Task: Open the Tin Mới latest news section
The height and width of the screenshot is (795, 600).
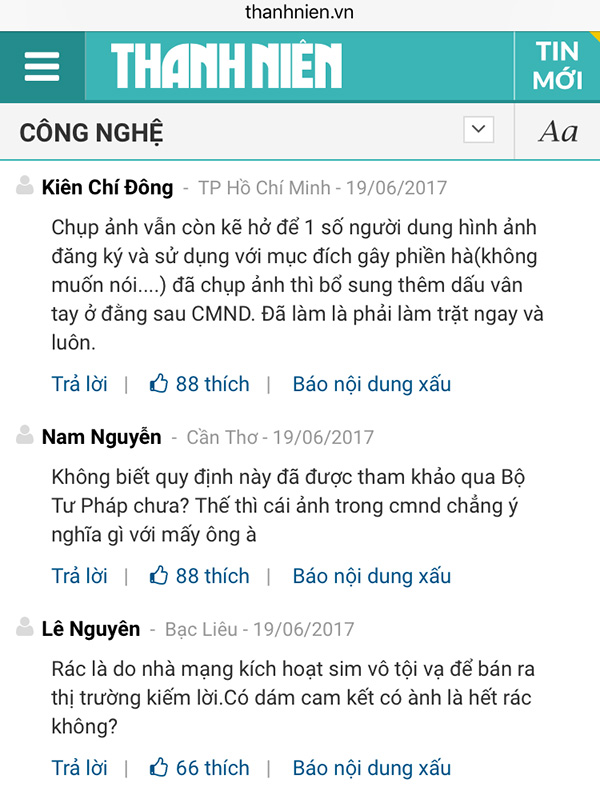Action: point(557,66)
